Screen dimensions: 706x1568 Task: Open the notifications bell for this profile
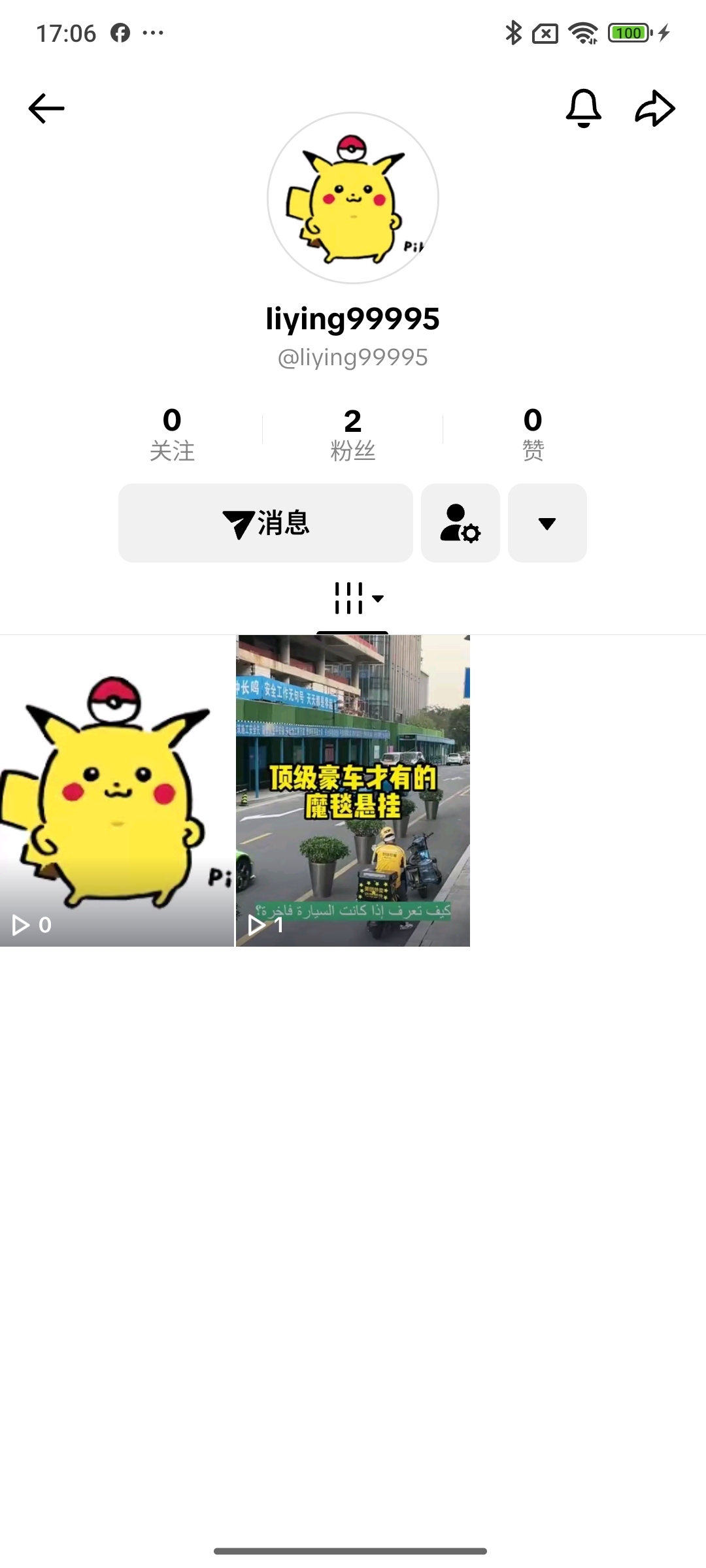[x=583, y=108]
